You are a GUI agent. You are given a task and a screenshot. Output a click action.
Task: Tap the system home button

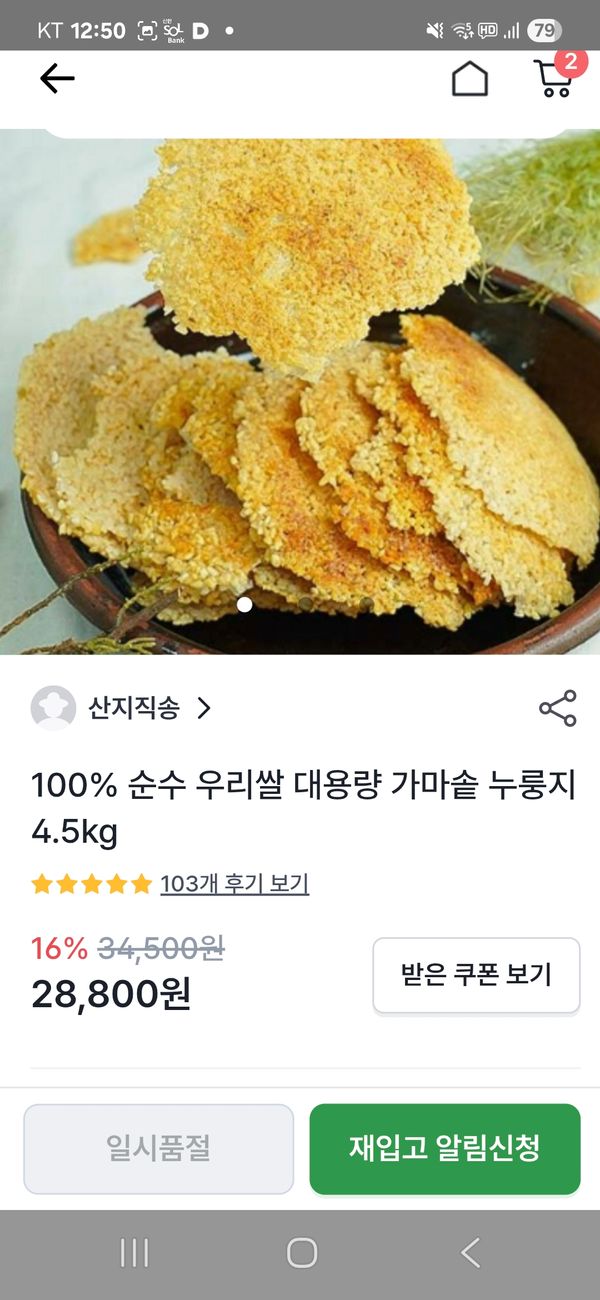point(301,1253)
